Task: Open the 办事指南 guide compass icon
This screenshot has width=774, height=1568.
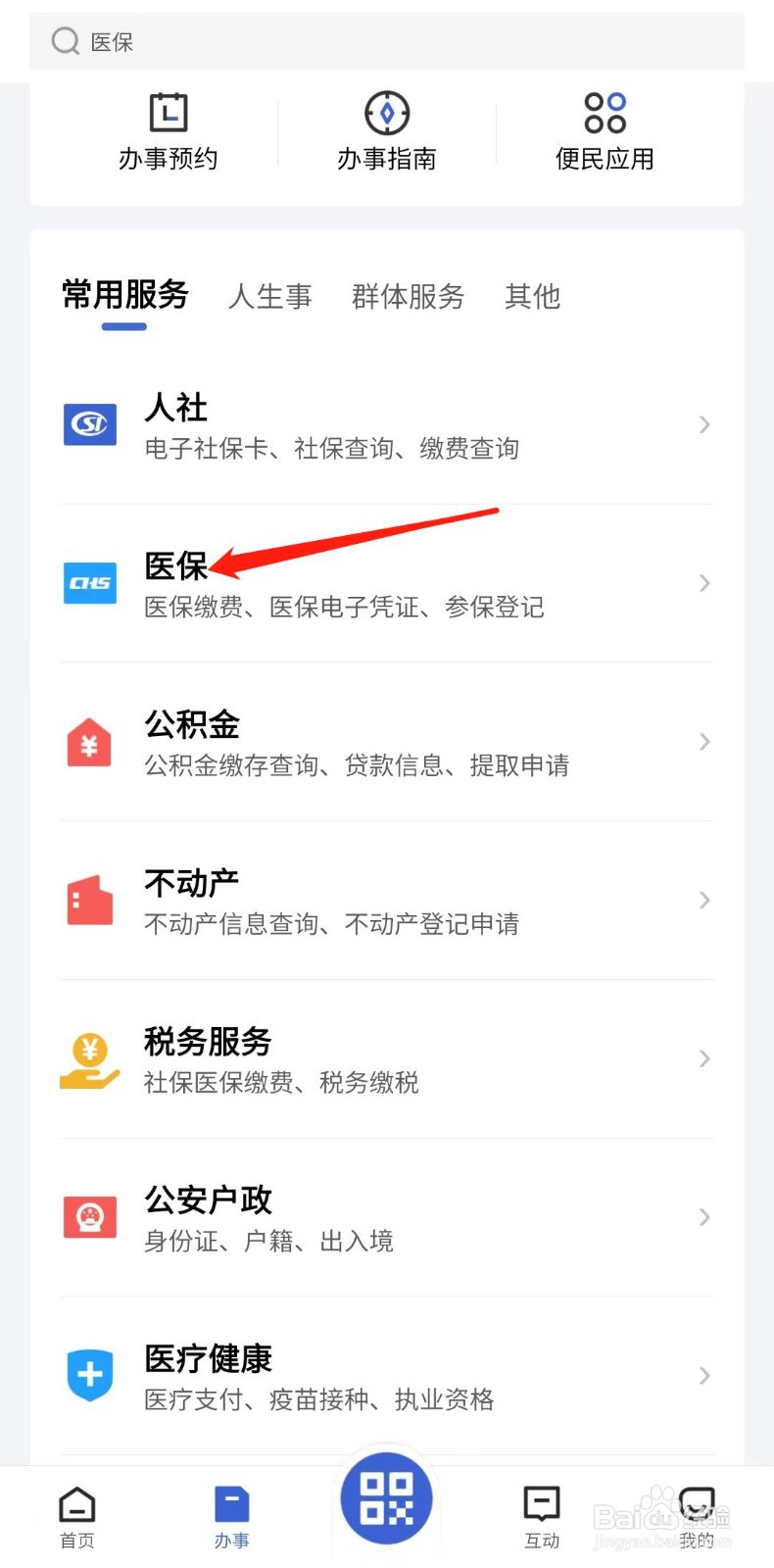Action: pyautogui.click(x=386, y=113)
